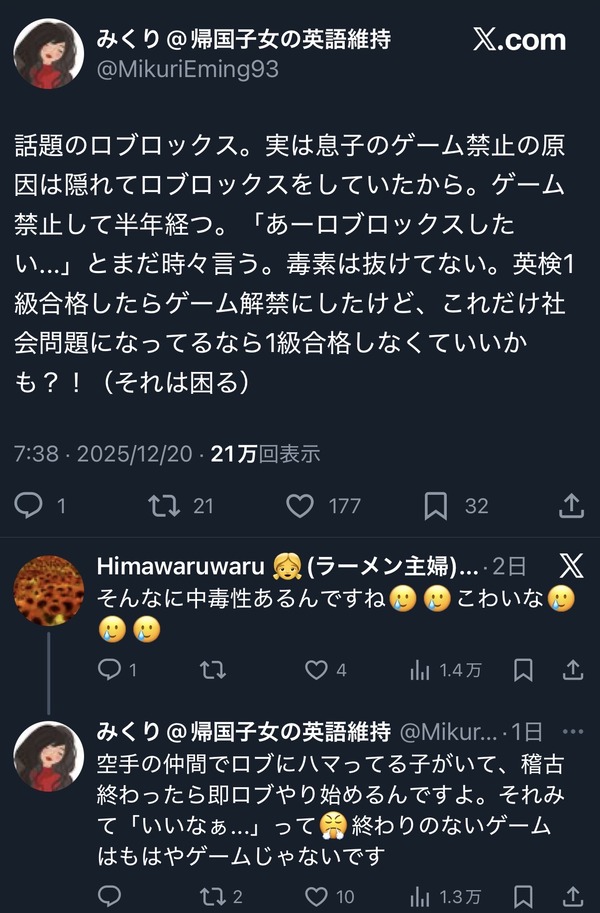Repost Himawaruwaru's comment
This screenshot has height=913, width=600.
(x=213, y=670)
